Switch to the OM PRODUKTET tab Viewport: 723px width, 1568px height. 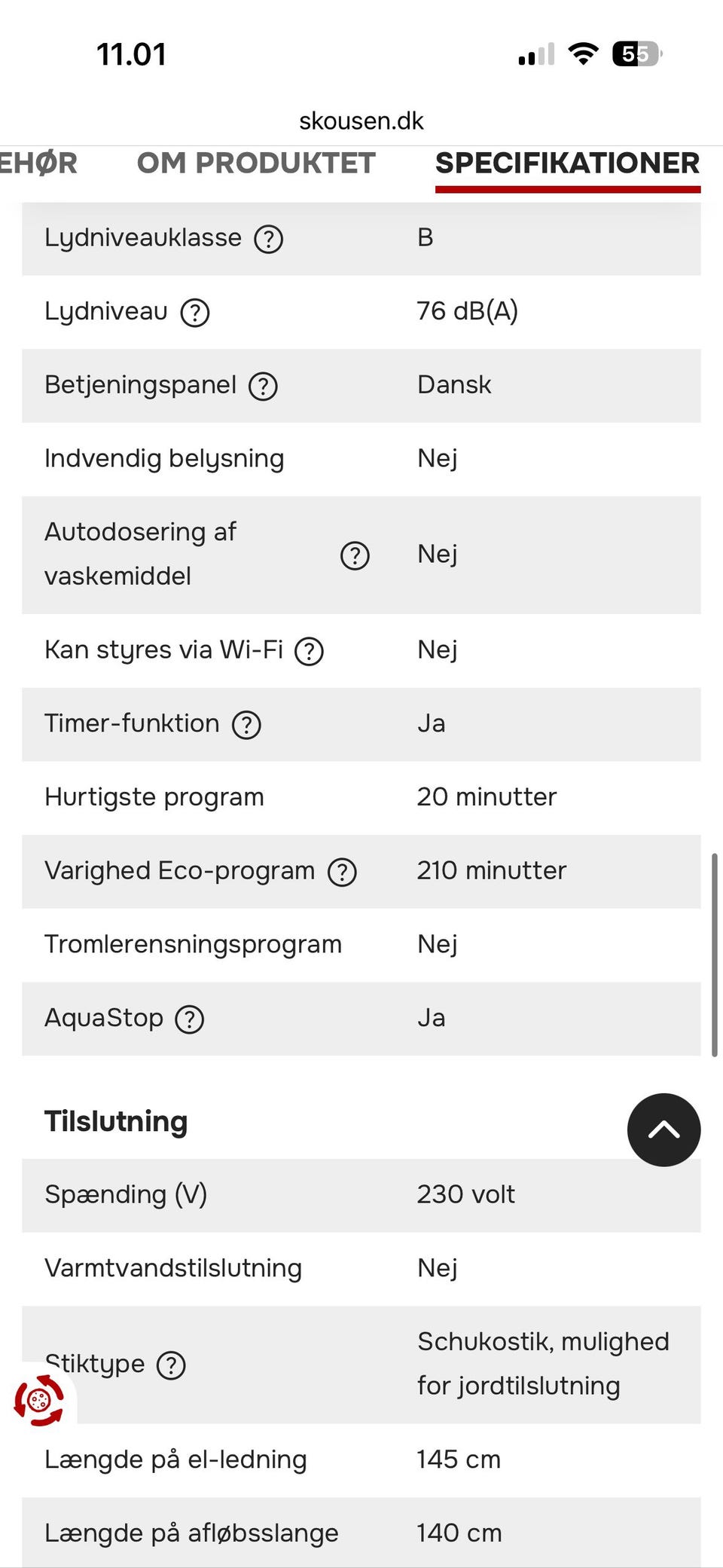[256, 164]
